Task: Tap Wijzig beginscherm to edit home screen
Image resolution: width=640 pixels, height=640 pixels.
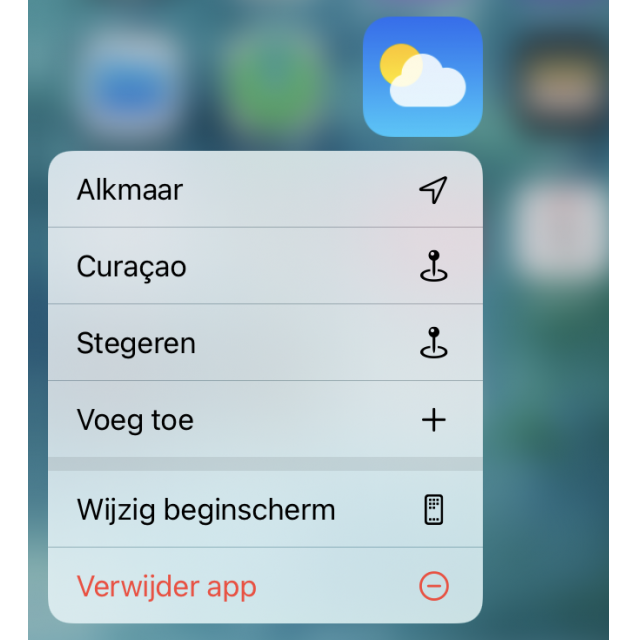Action: coord(265,510)
